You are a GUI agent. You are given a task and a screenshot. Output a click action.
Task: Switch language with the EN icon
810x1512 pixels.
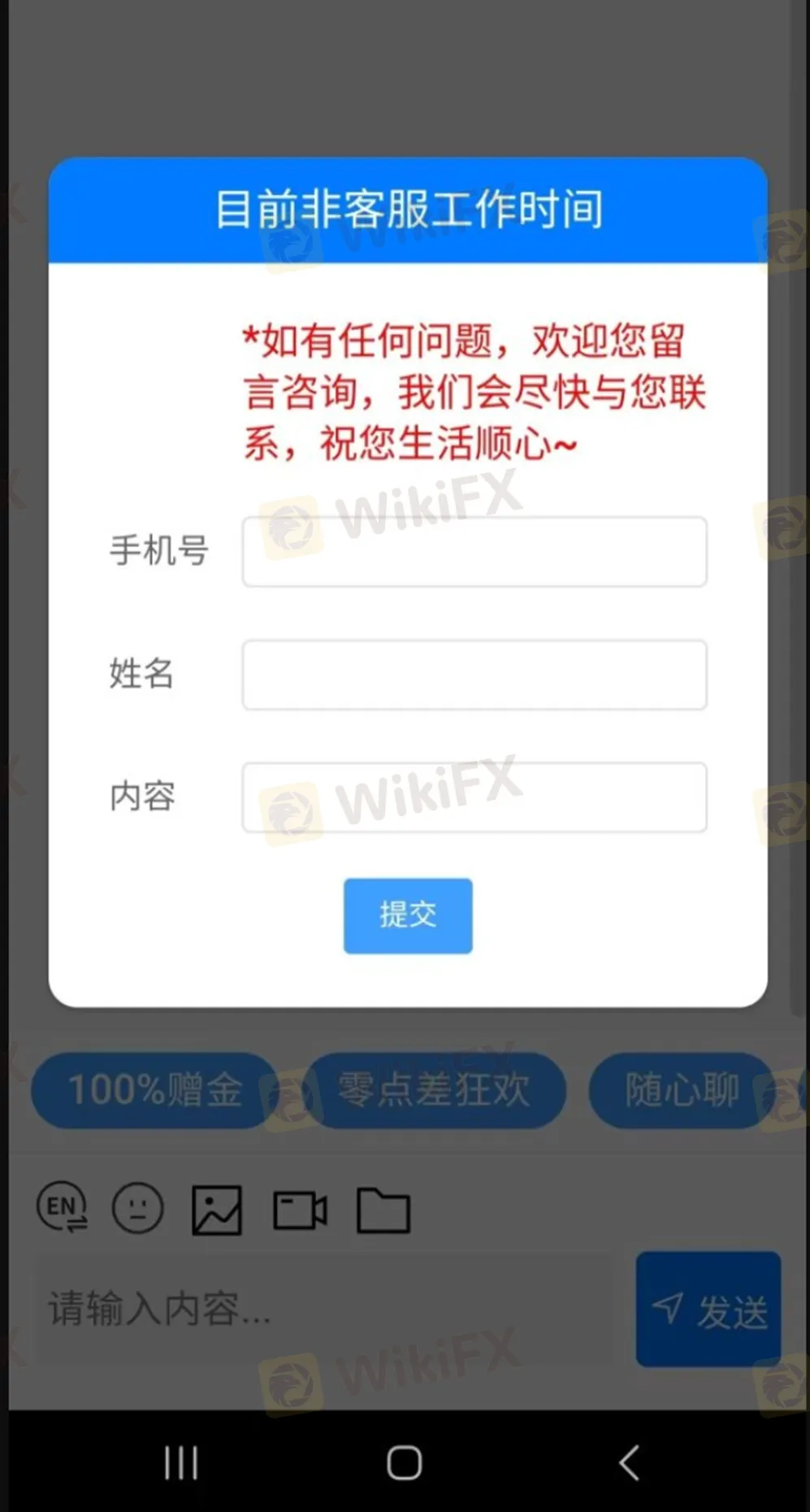[x=63, y=1207]
